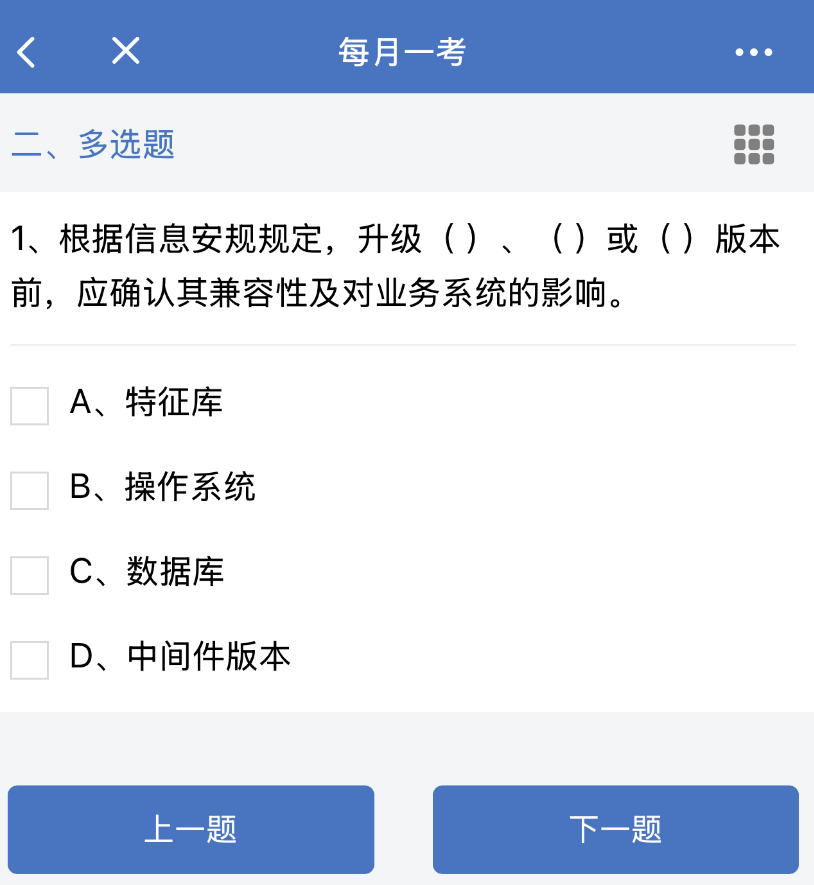The image size is (814, 885).
Task: Check option A、特征库
Action: 29,405
